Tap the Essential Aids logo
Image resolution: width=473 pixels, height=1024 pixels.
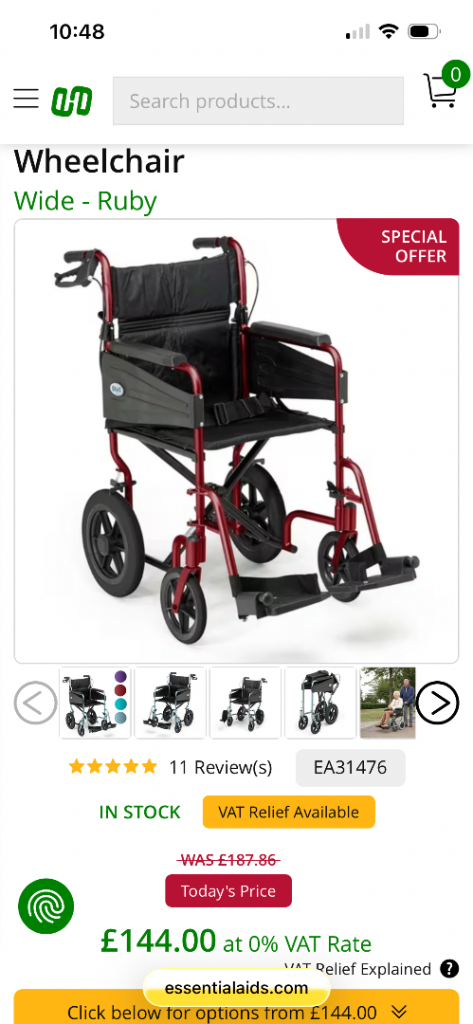tap(72, 101)
